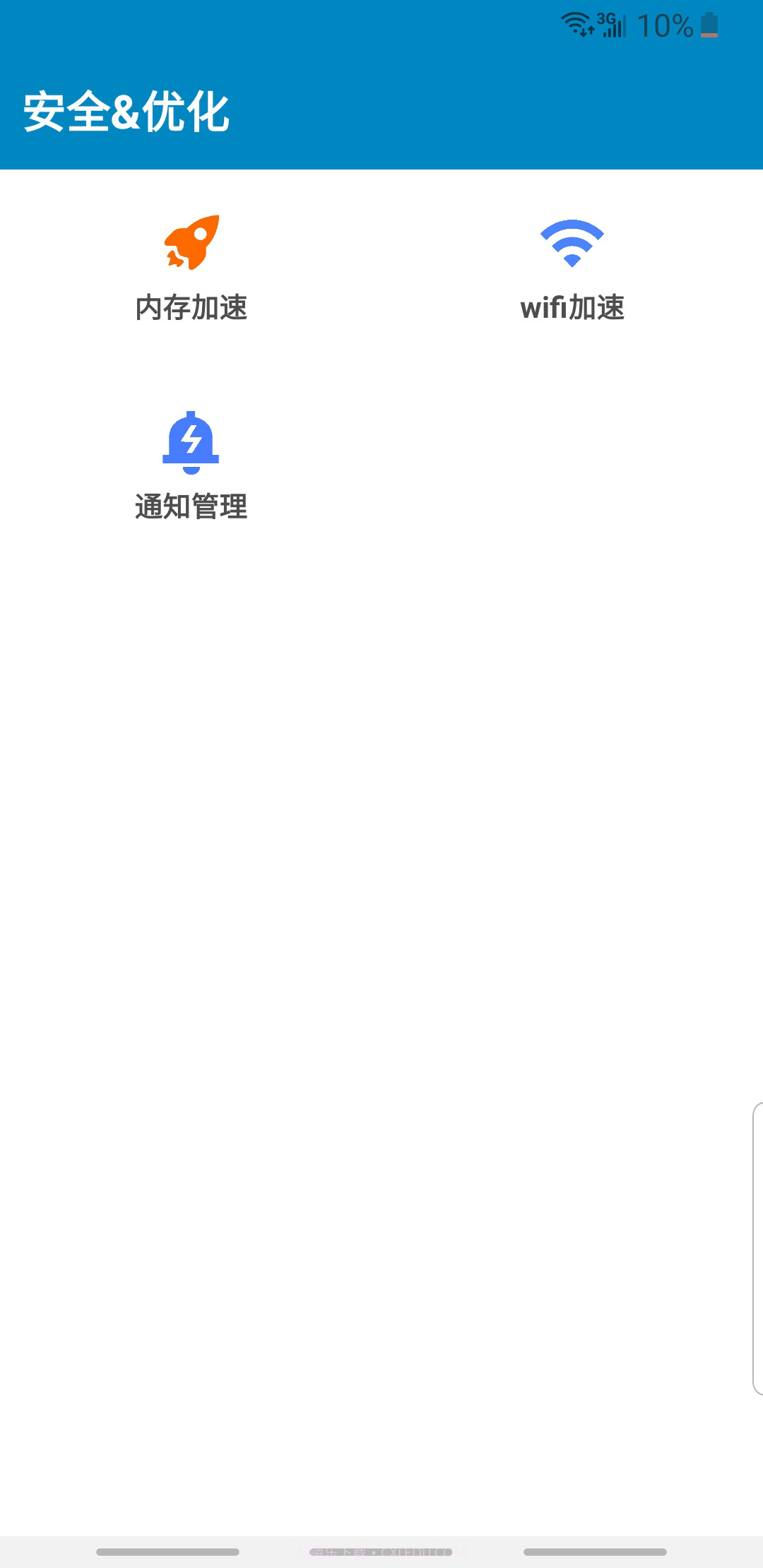Launch 内存加速 by tapping the orange rocket icon

tap(191, 242)
